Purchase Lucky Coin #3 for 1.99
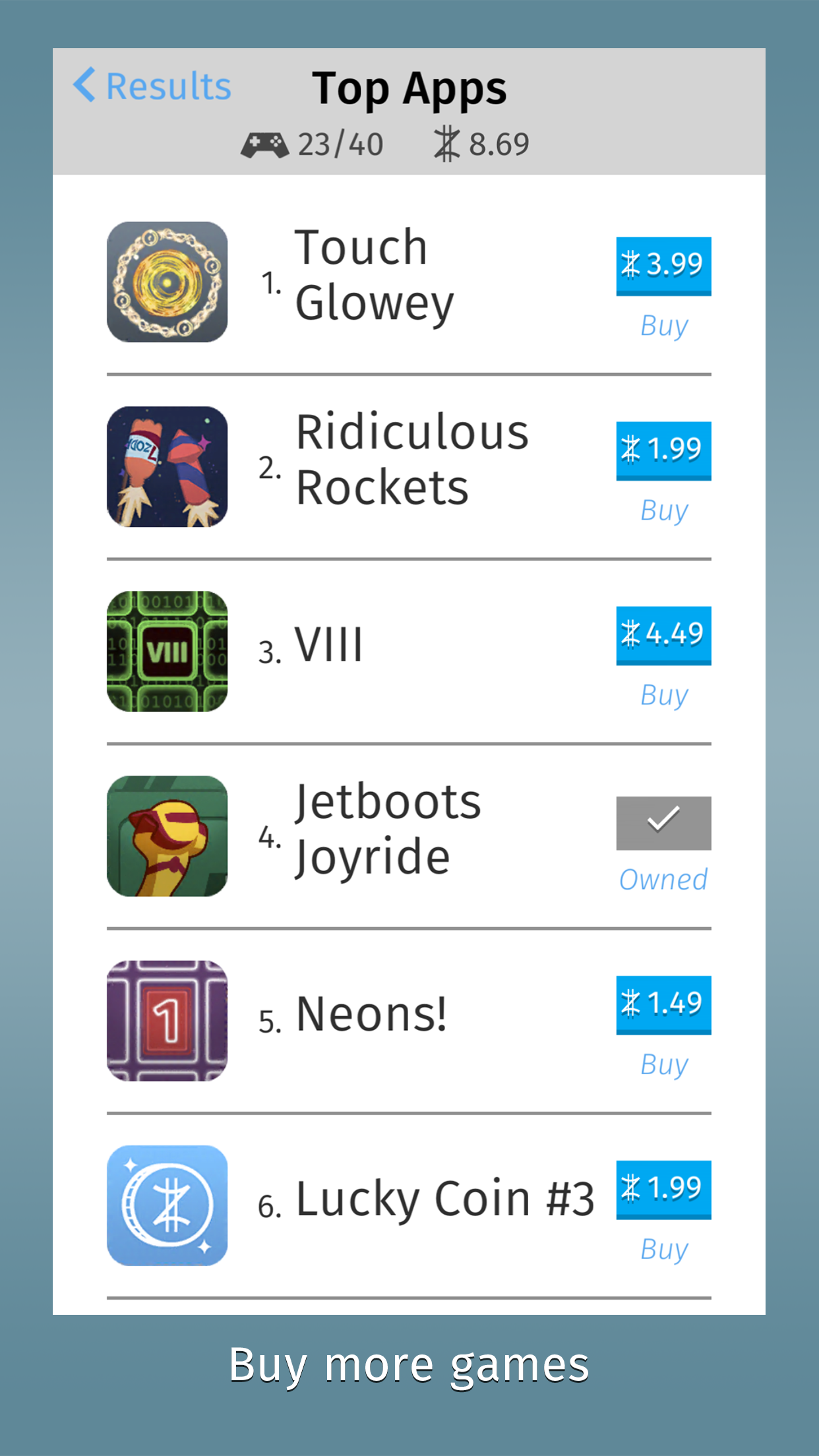The width and height of the screenshot is (819, 1456). [663, 1190]
